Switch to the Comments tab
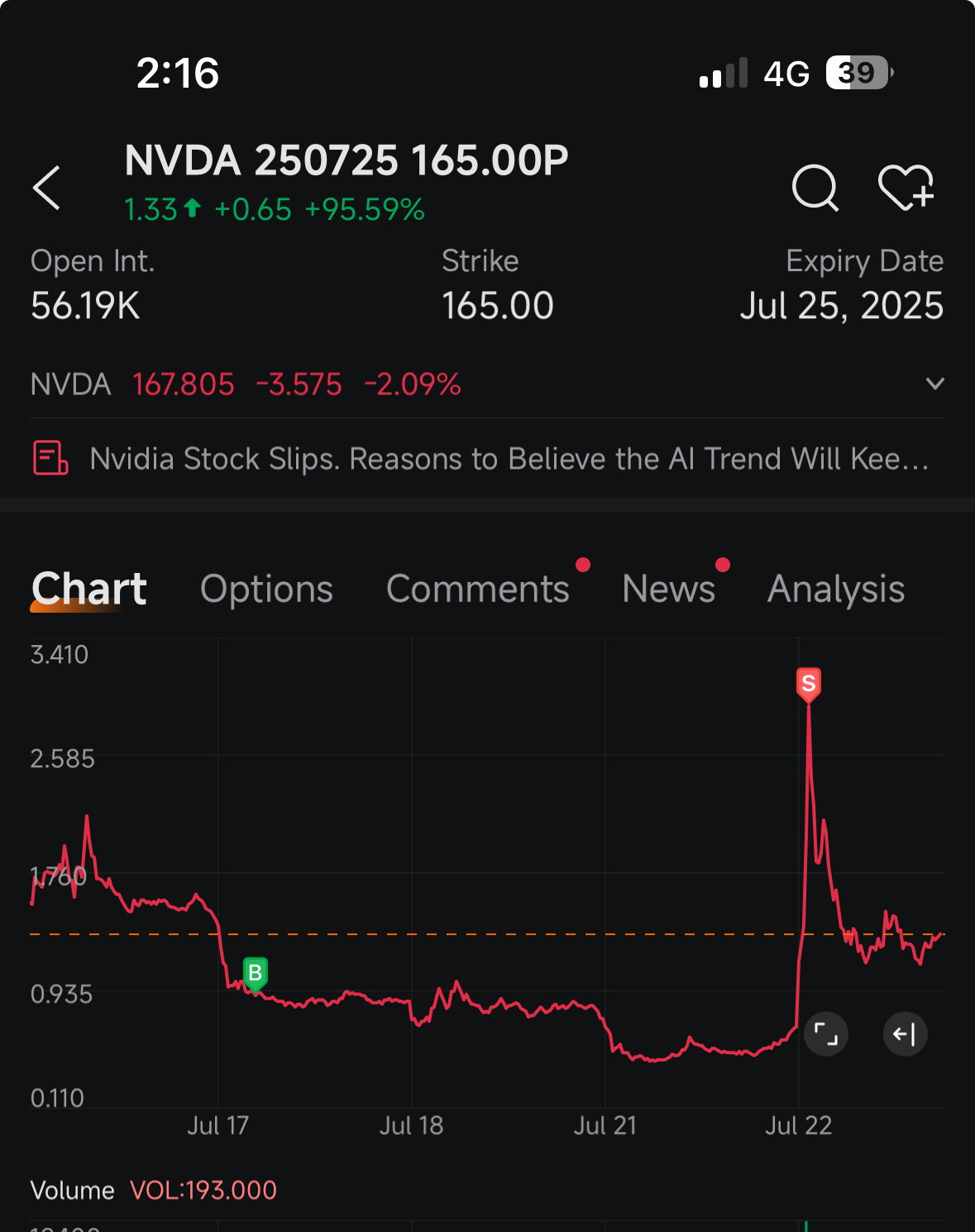Screen dimensions: 975x1232 pos(478,589)
